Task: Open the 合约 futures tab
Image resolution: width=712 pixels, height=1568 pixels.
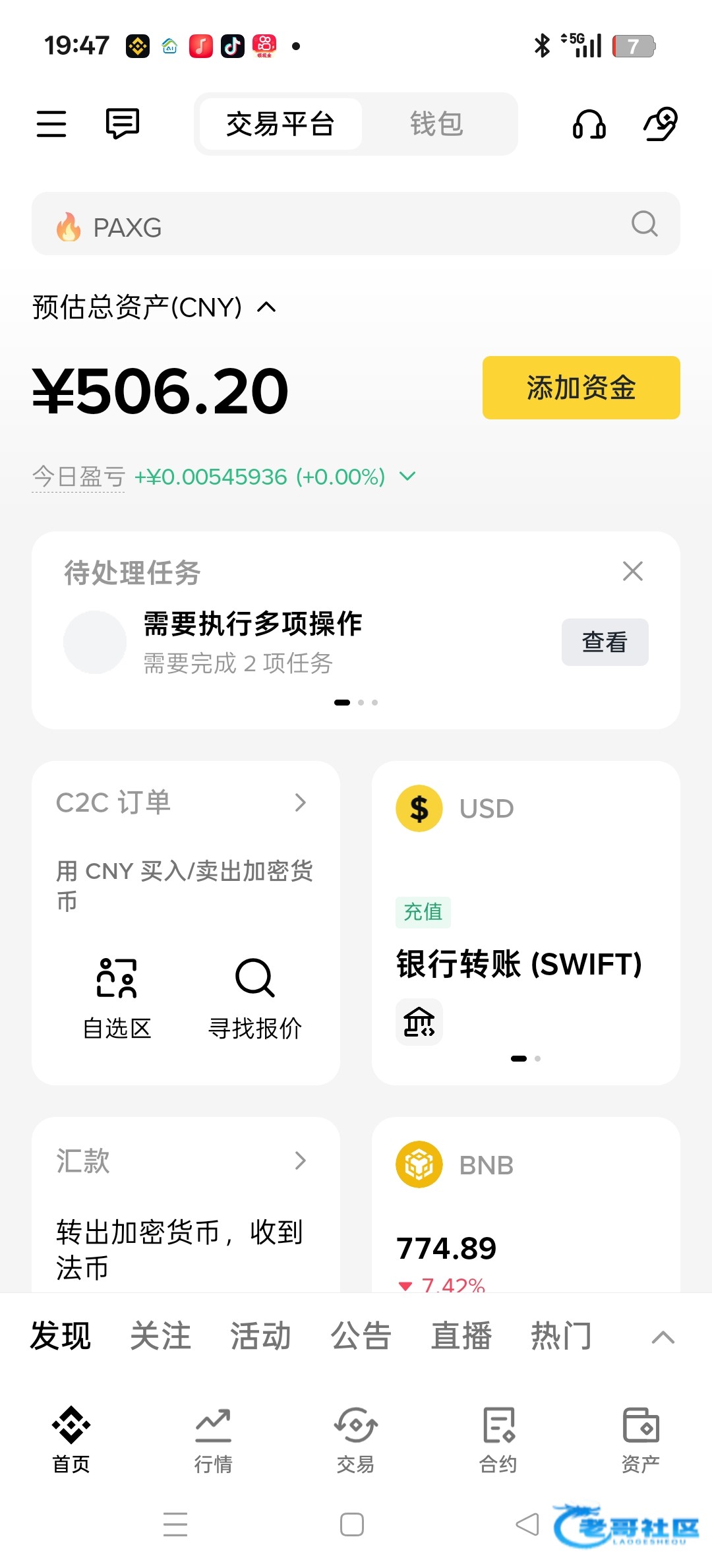Action: pos(498,1440)
